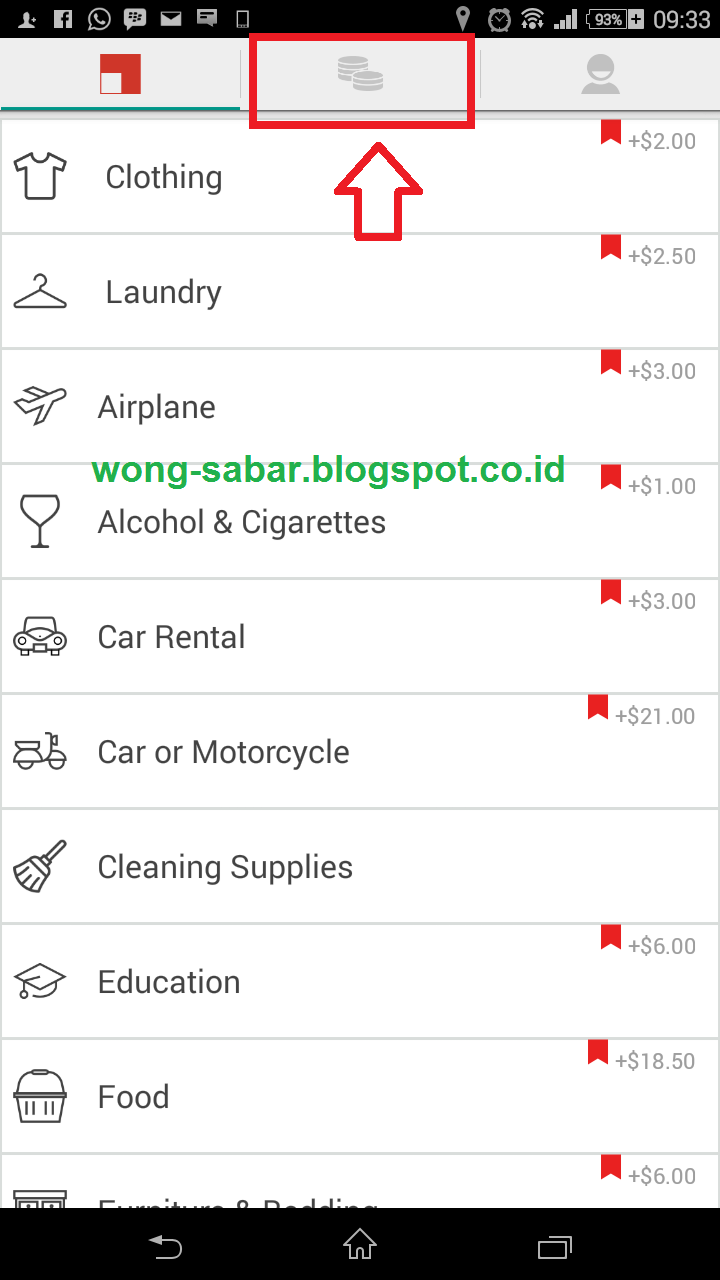Open the recent apps overview
The height and width of the screenshot is (1280, 720).
pyautogui.click(x=554, y=1246)
